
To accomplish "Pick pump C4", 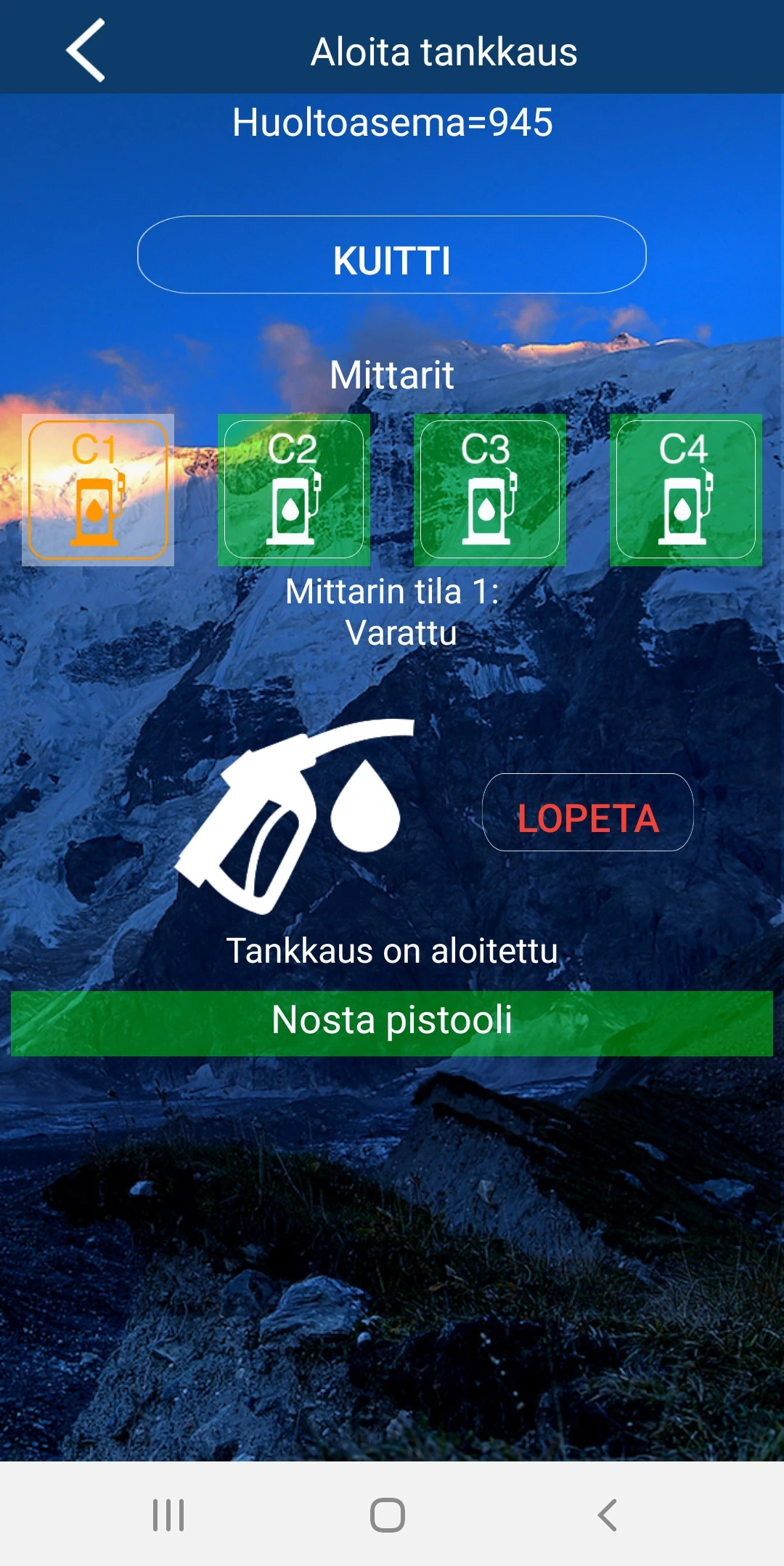I will tap(686, 490).
